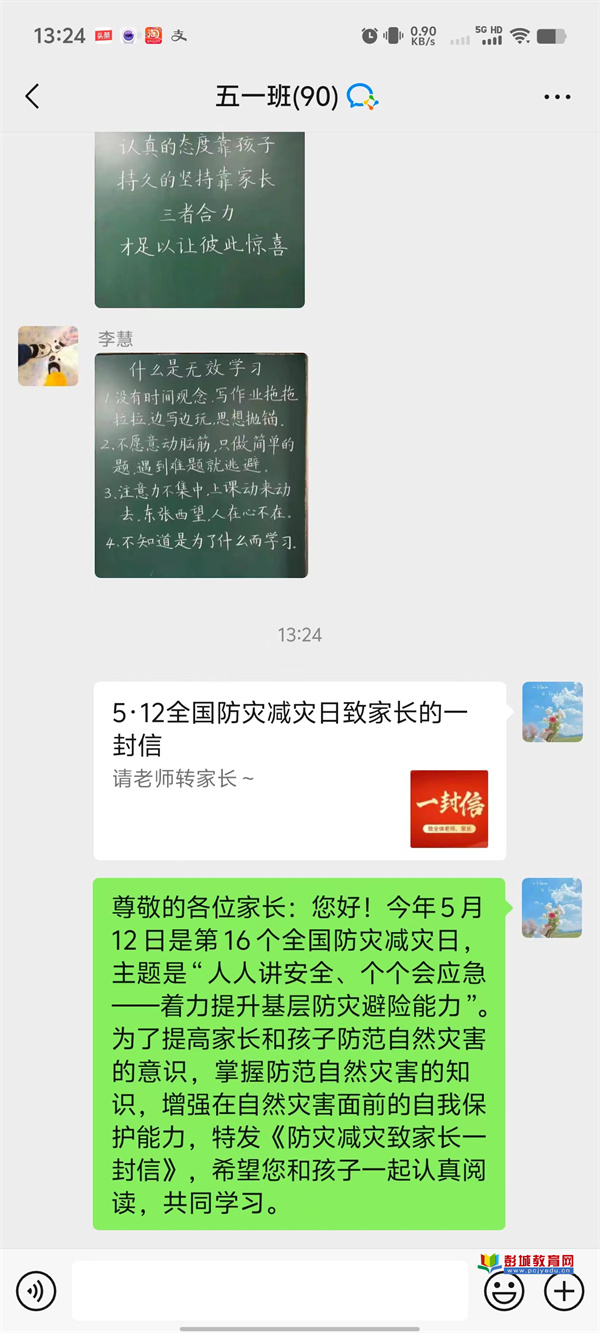The width and height of the screenshot is (600, 1333).
Task: Focus the message text field
Action: [x=270, y=1291]
